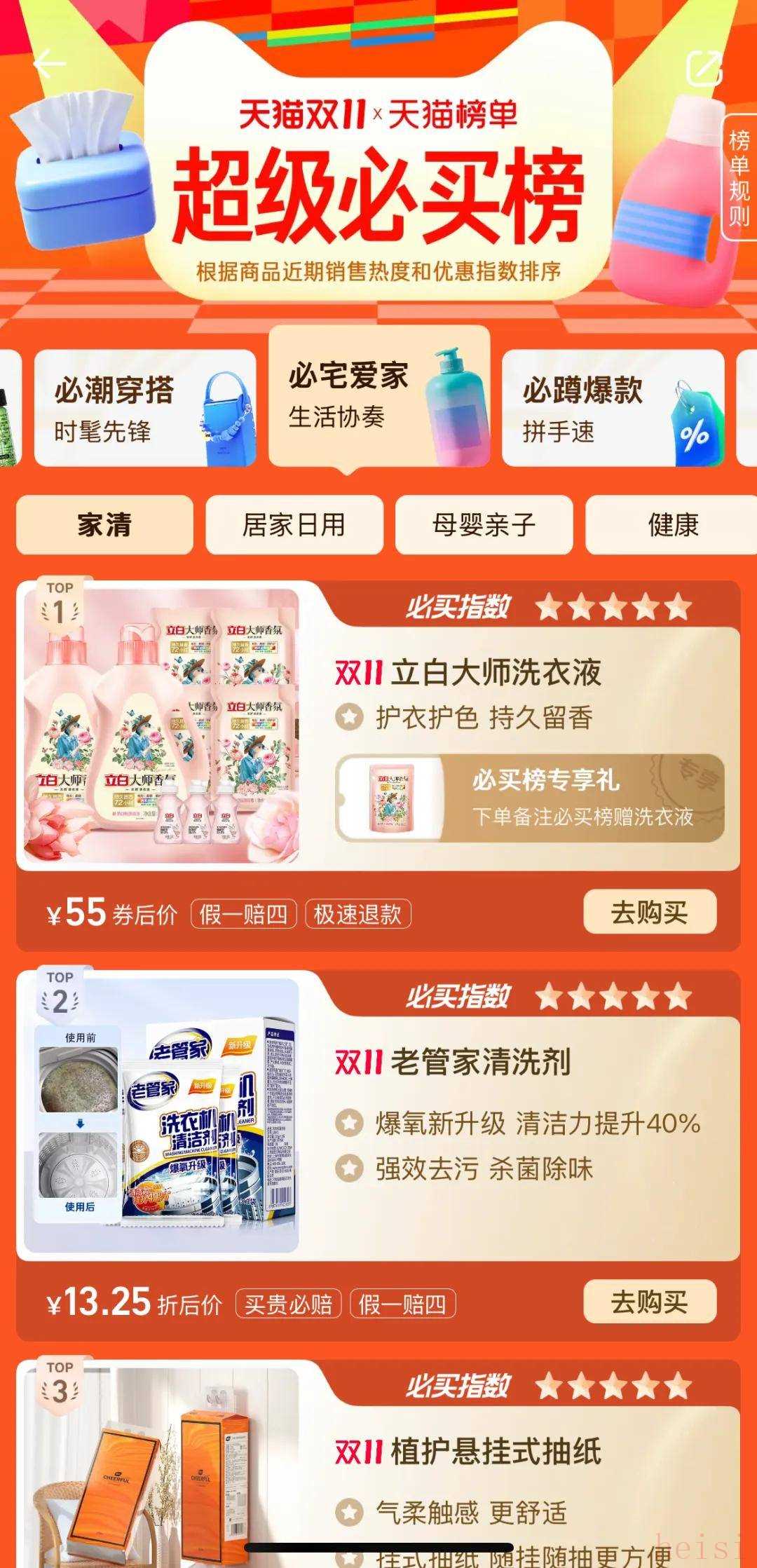
Task: Tap 去购买 for 立白大师洗衣液
Action: coord(649,913)
